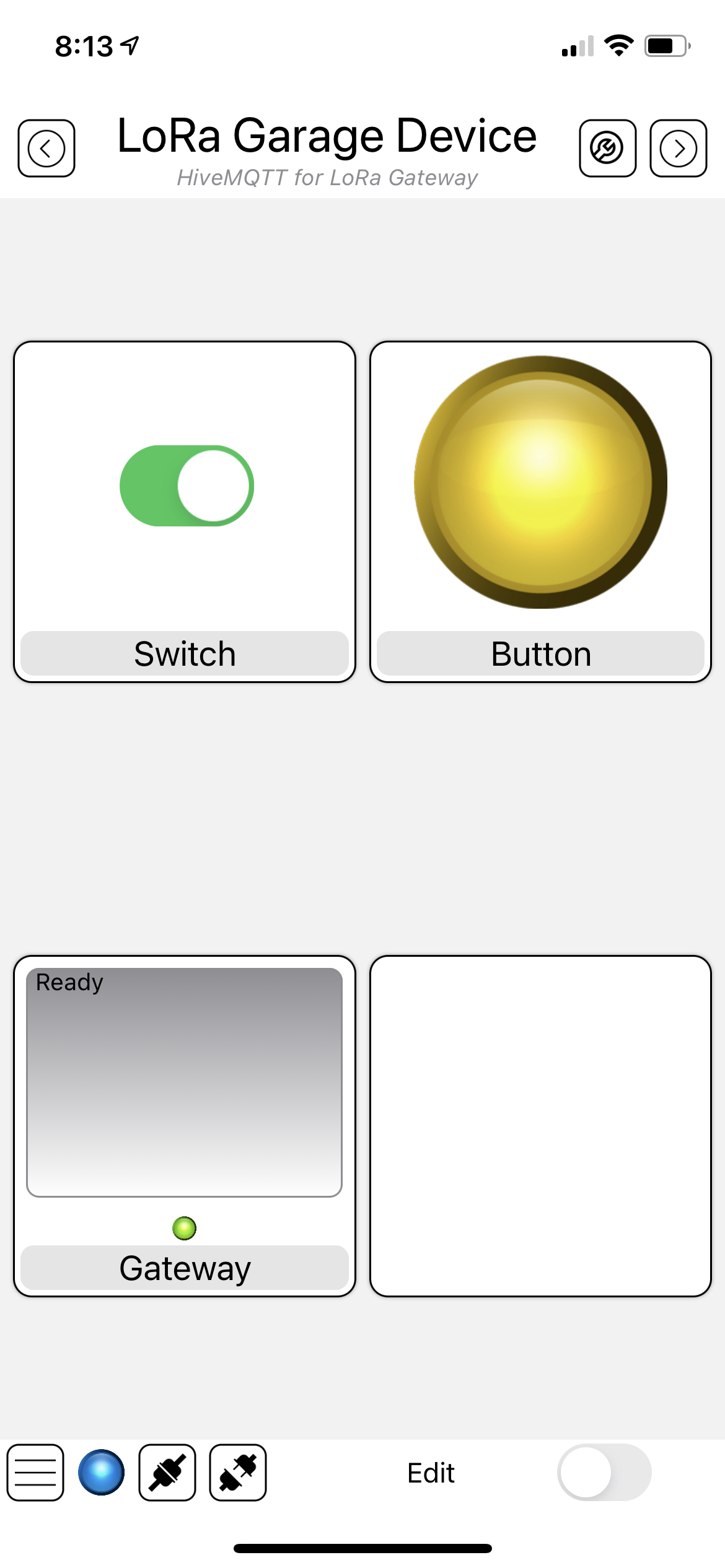Tap the yellow Button control
Screen dimensions: 725x1568
pos(540,482)
